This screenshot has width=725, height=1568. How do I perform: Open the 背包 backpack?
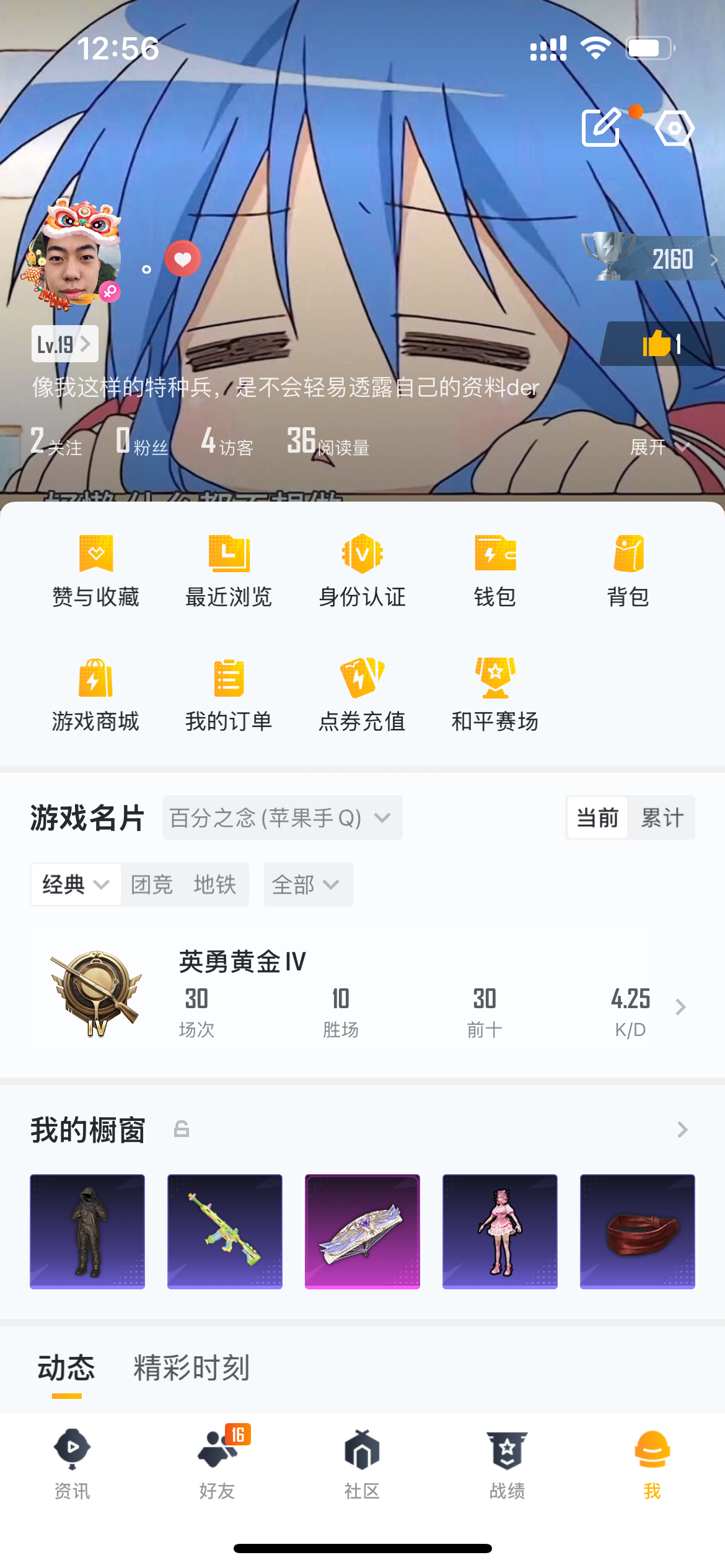tap(628, 571)
